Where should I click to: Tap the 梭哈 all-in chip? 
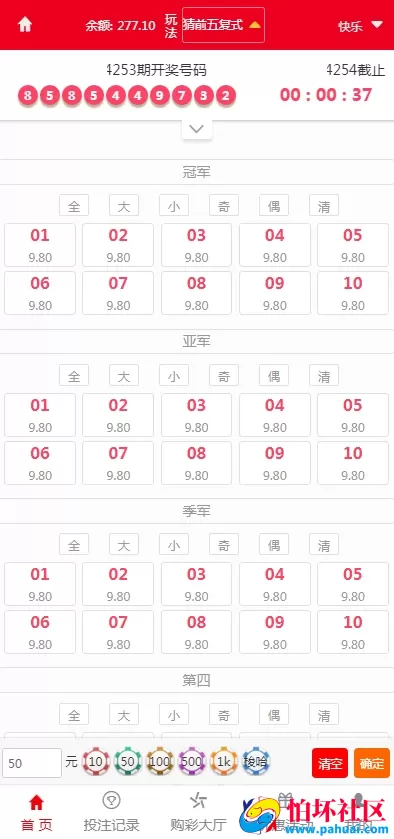pos(255,761)
